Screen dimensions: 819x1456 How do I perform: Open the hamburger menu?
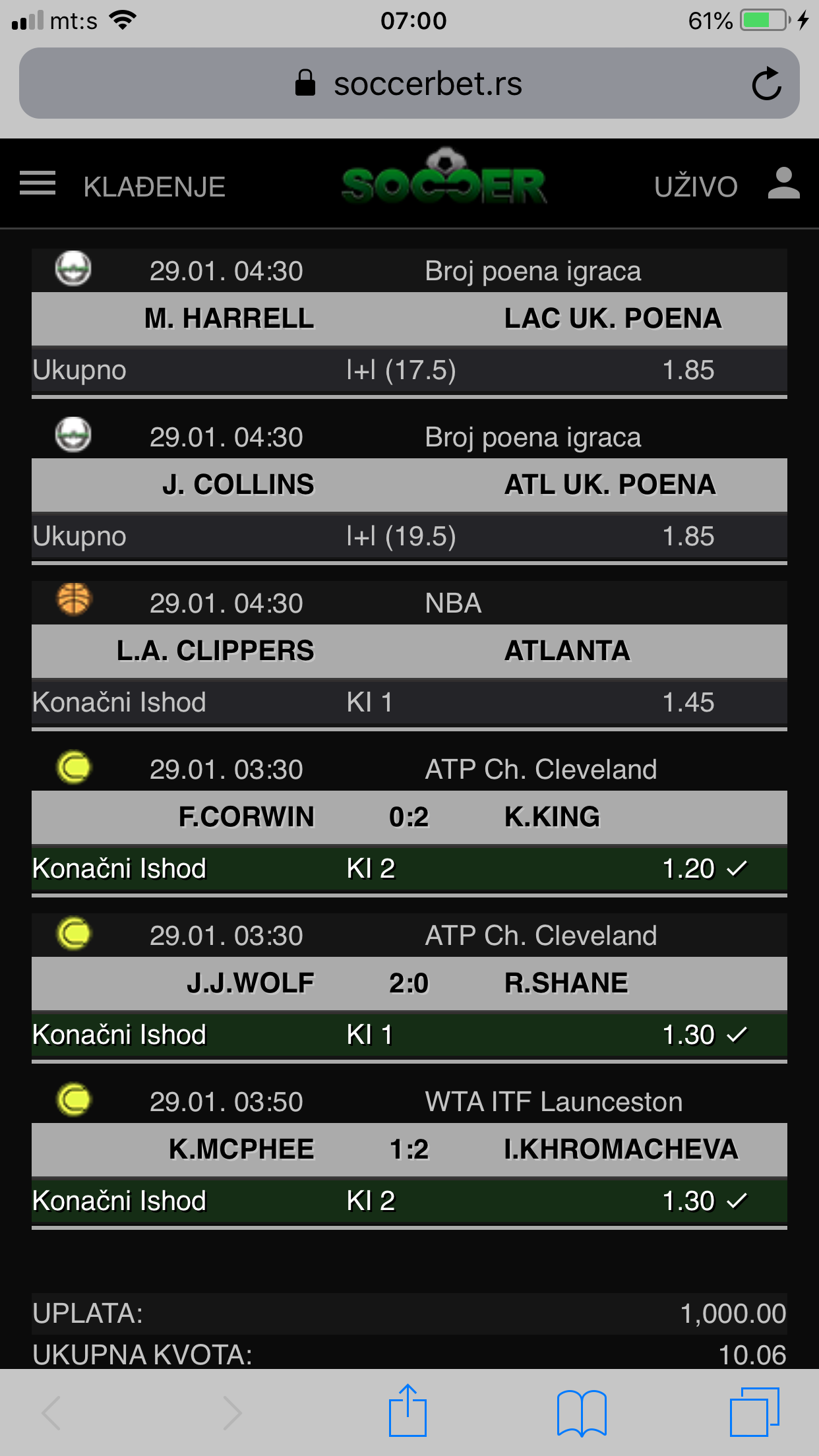(38, 183)
